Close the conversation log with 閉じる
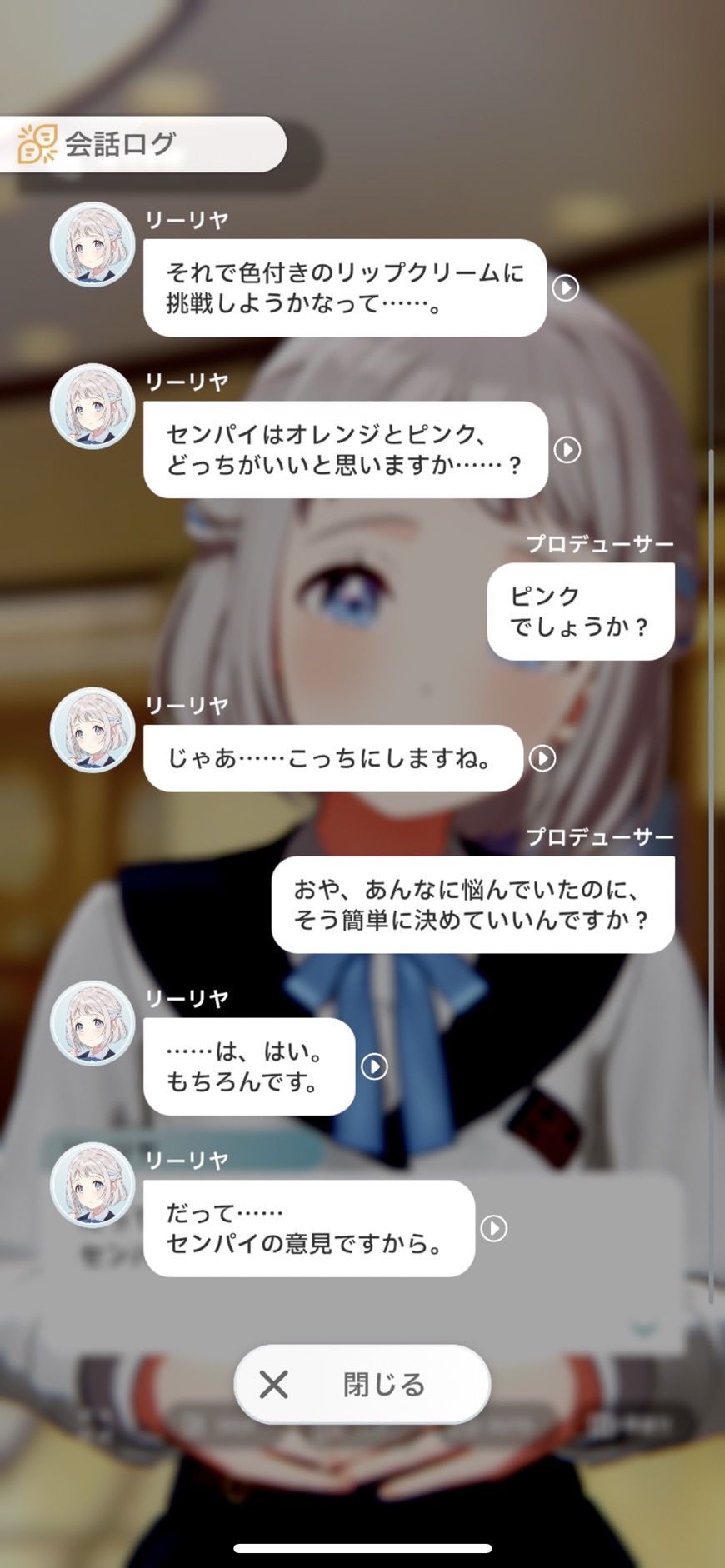The image size is (725, 1568). (362, 1384)
